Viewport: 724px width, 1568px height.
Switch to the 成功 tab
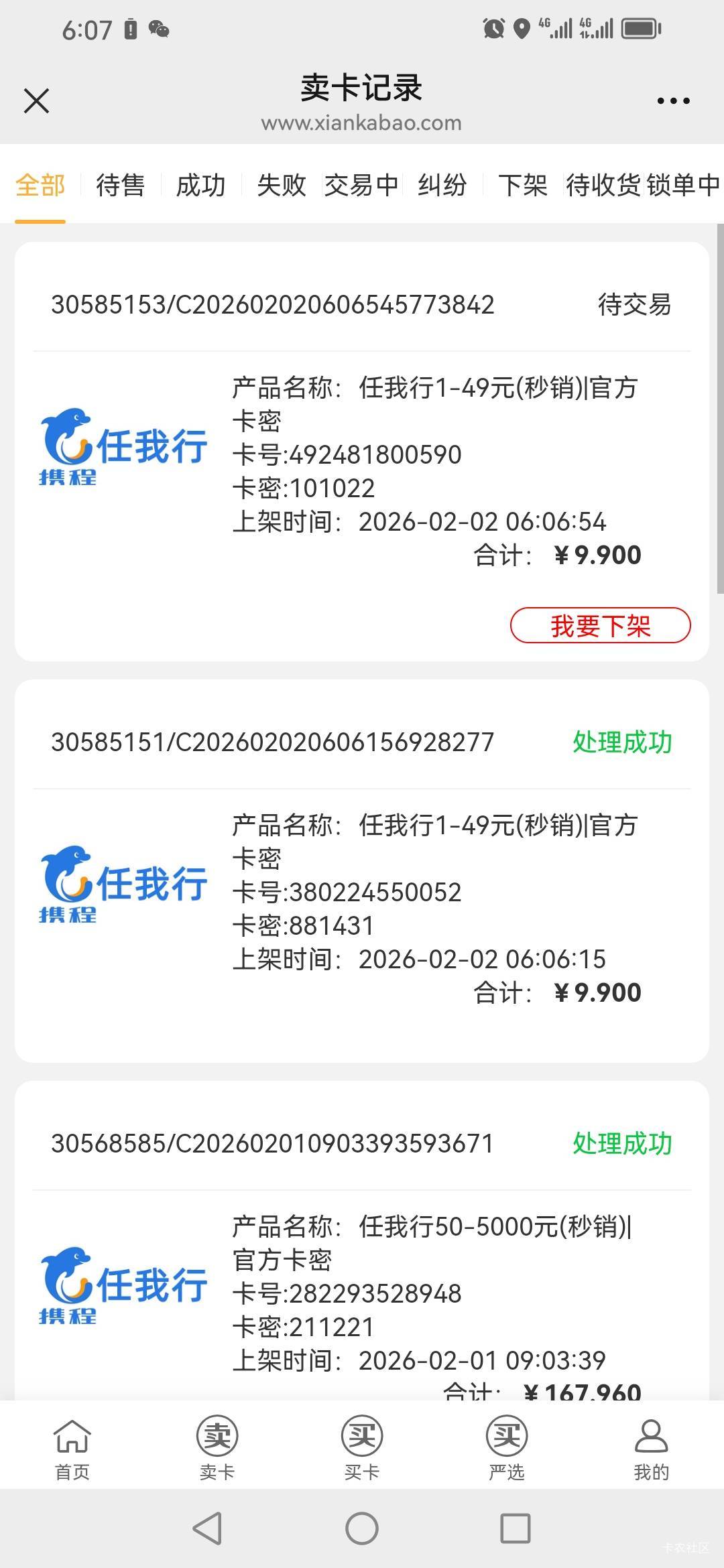200,185
